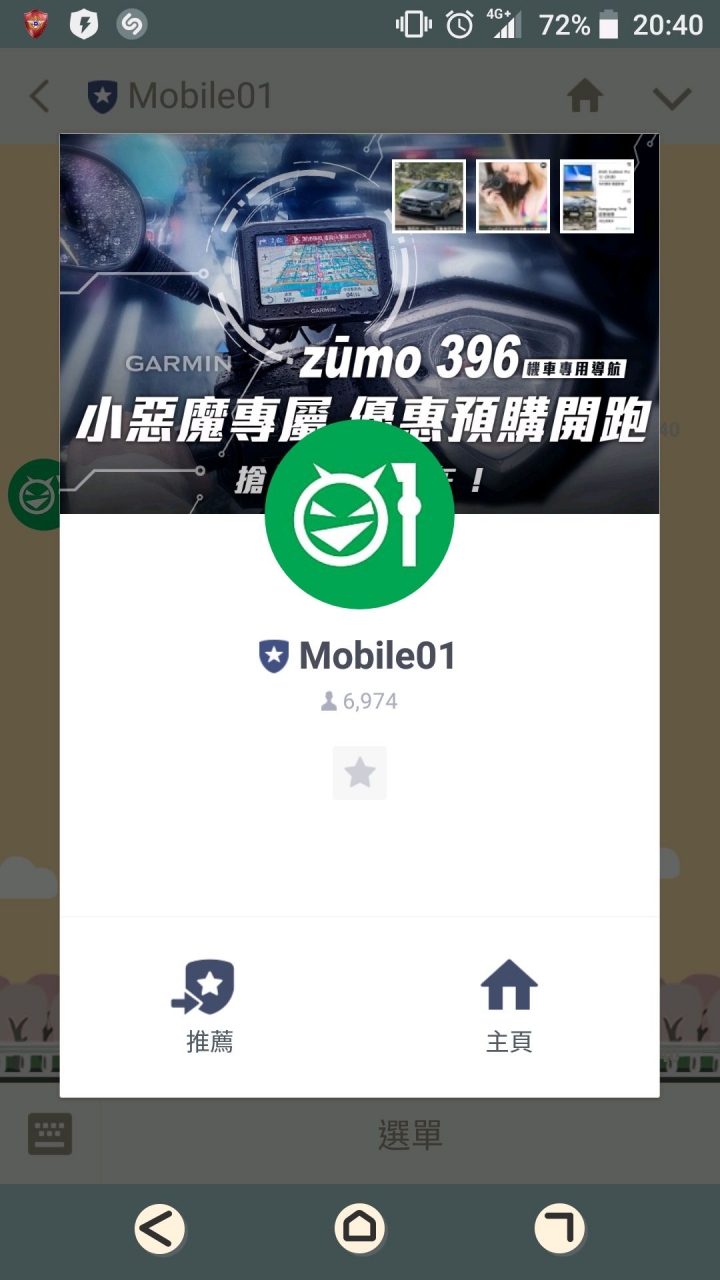Open the recent apps button

pos(559,1227)
